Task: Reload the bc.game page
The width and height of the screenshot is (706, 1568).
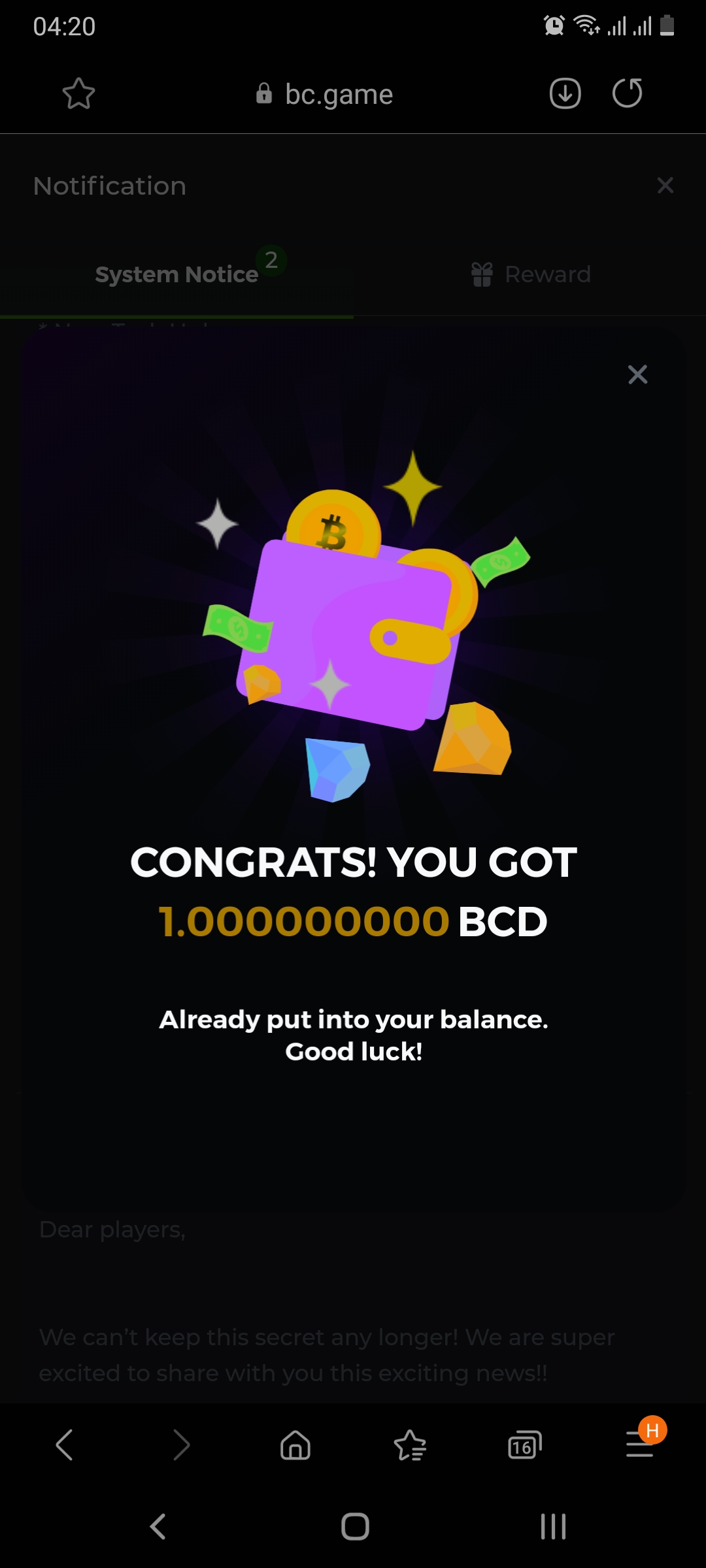Action: (x=627, y=93)
